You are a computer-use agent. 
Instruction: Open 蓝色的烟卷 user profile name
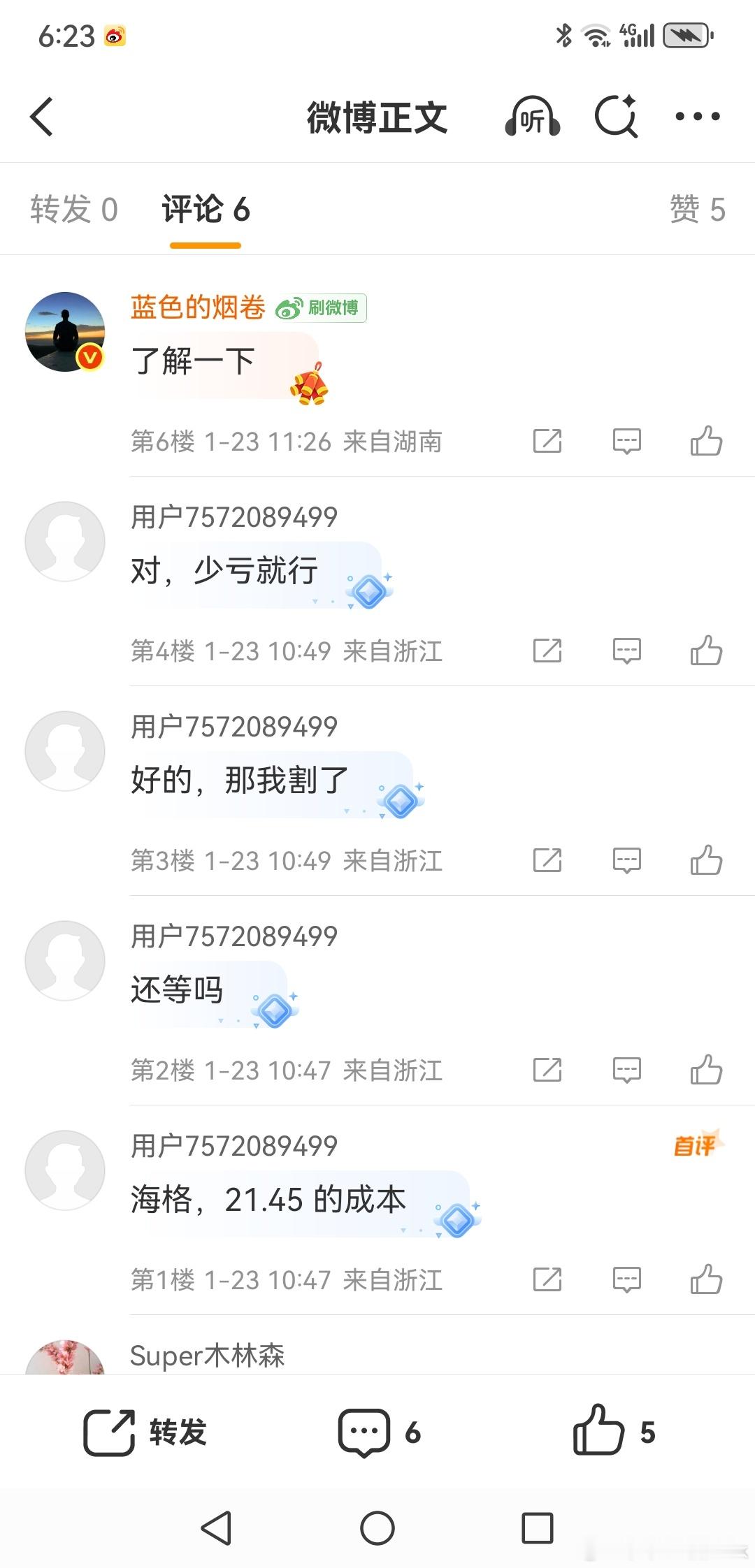tap(196, 308)
